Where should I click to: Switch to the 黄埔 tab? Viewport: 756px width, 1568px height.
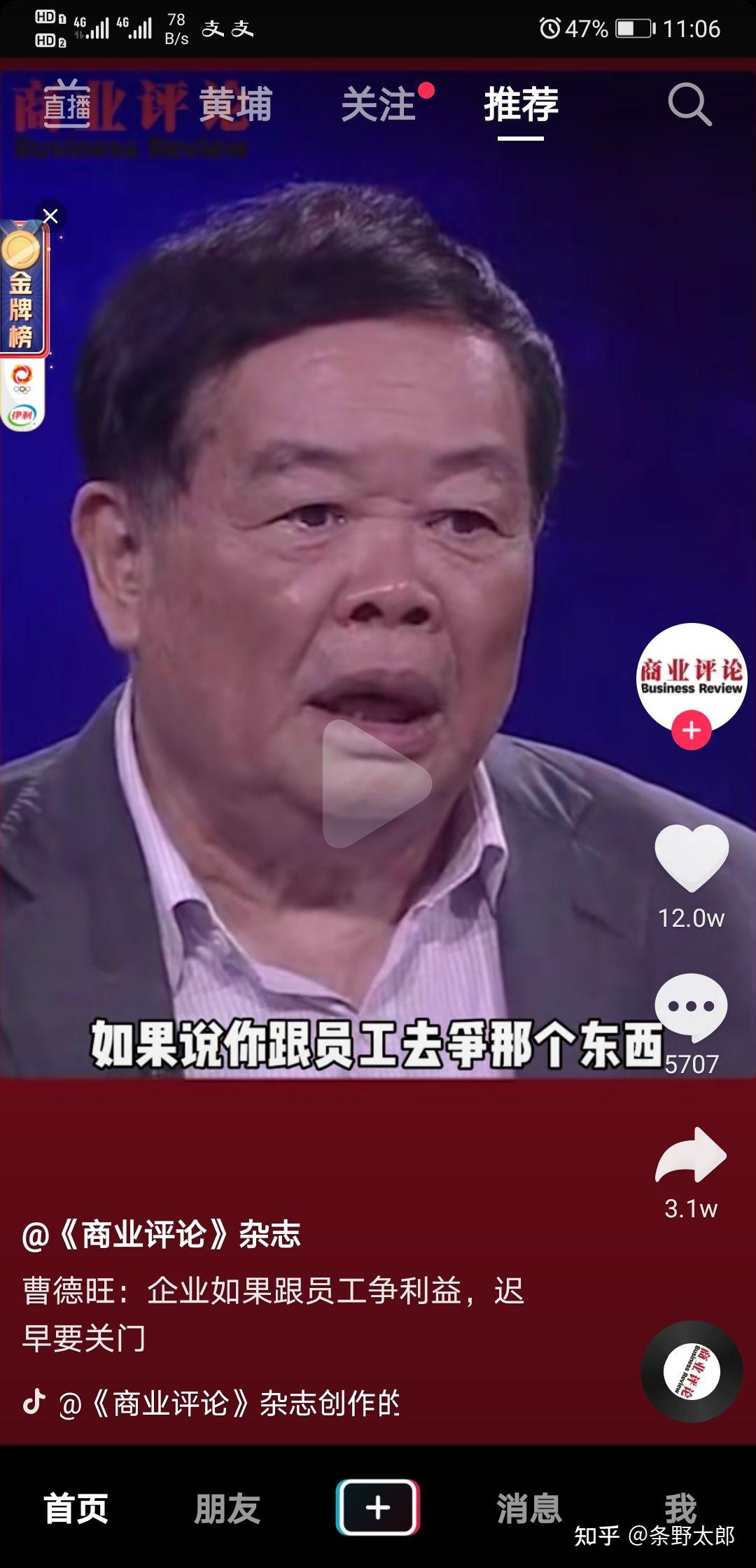pos(236,105)
